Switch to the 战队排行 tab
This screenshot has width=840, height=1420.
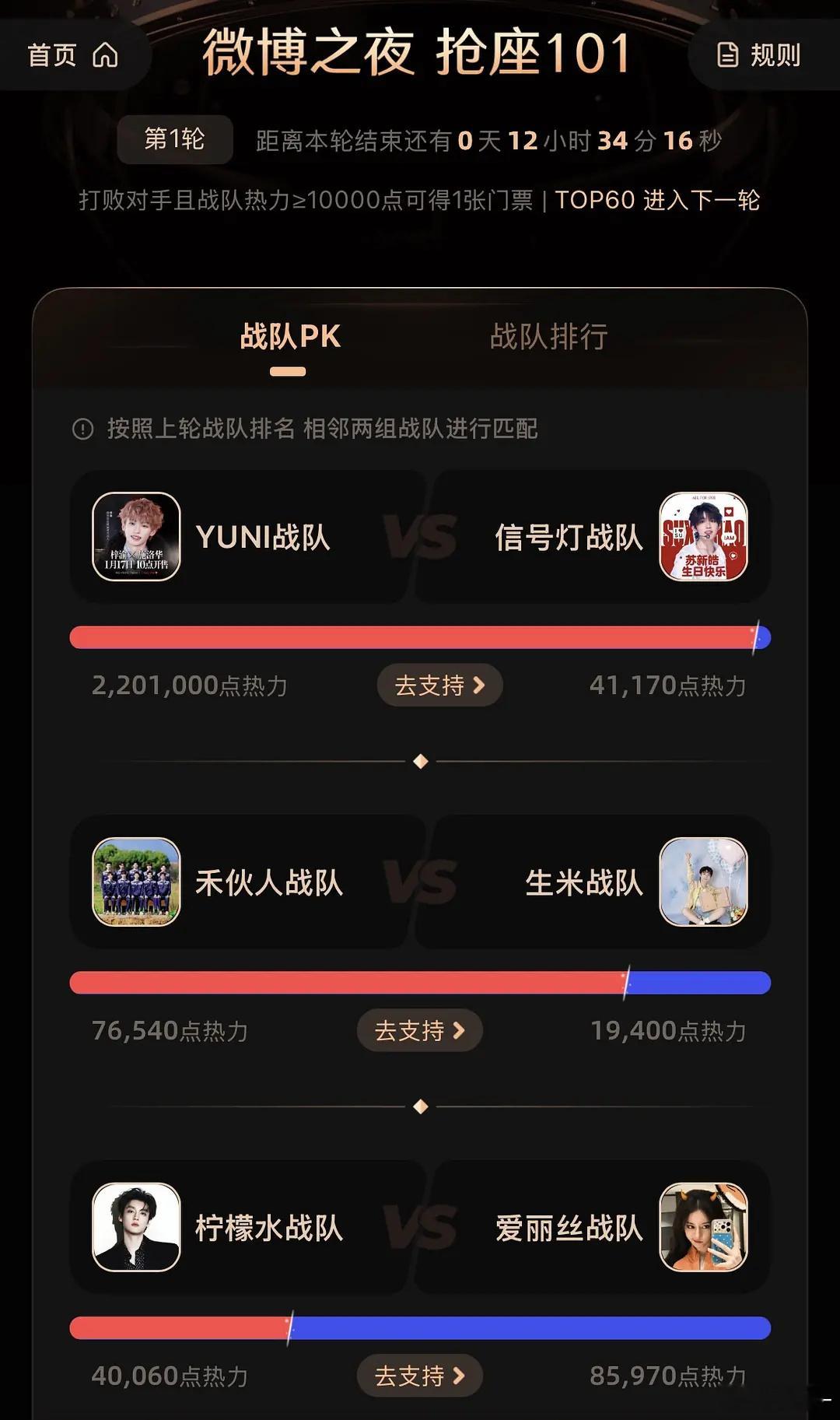(x=548, y=337)
